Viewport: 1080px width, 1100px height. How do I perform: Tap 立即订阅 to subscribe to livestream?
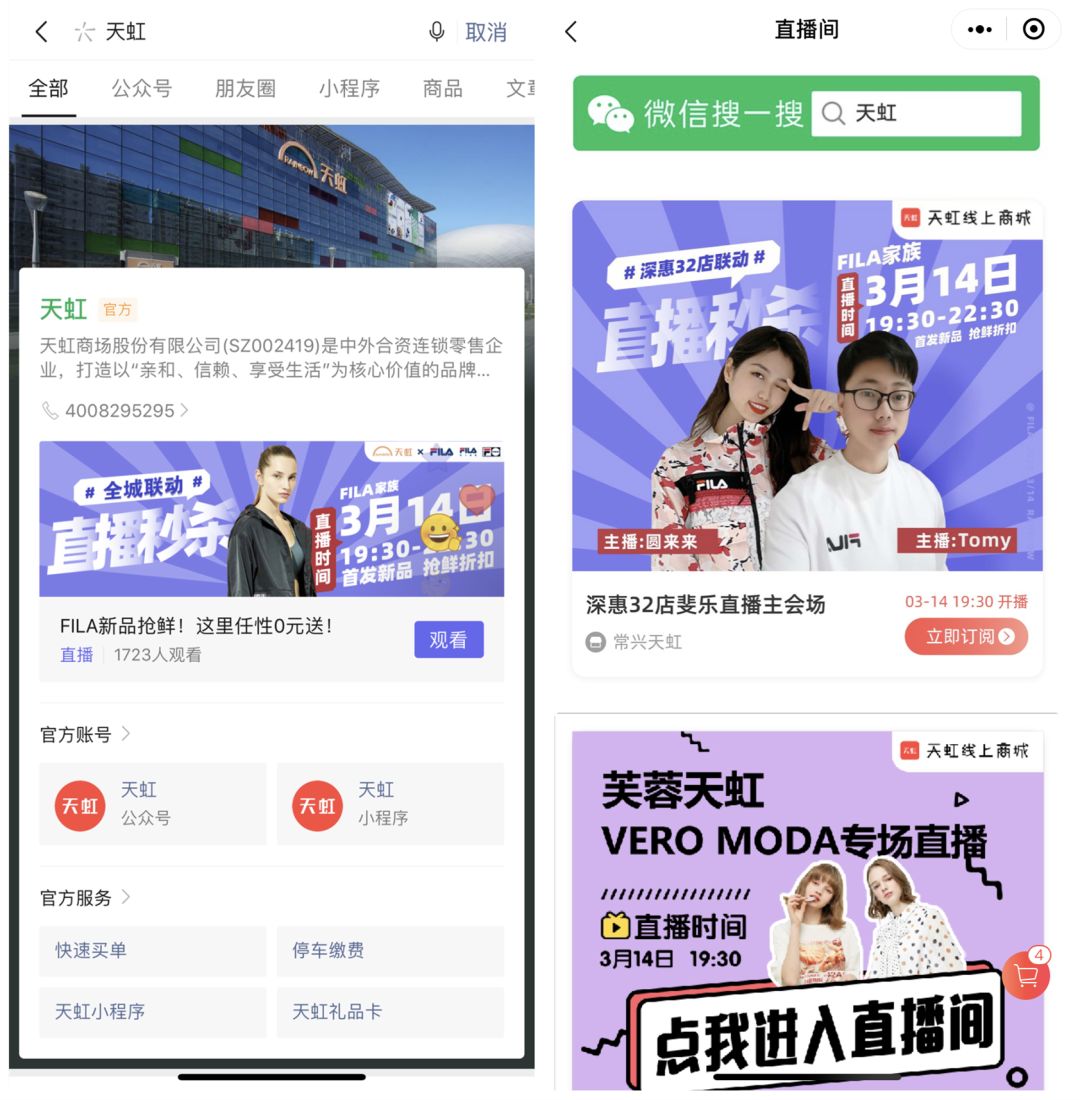[x=966, y=636]
